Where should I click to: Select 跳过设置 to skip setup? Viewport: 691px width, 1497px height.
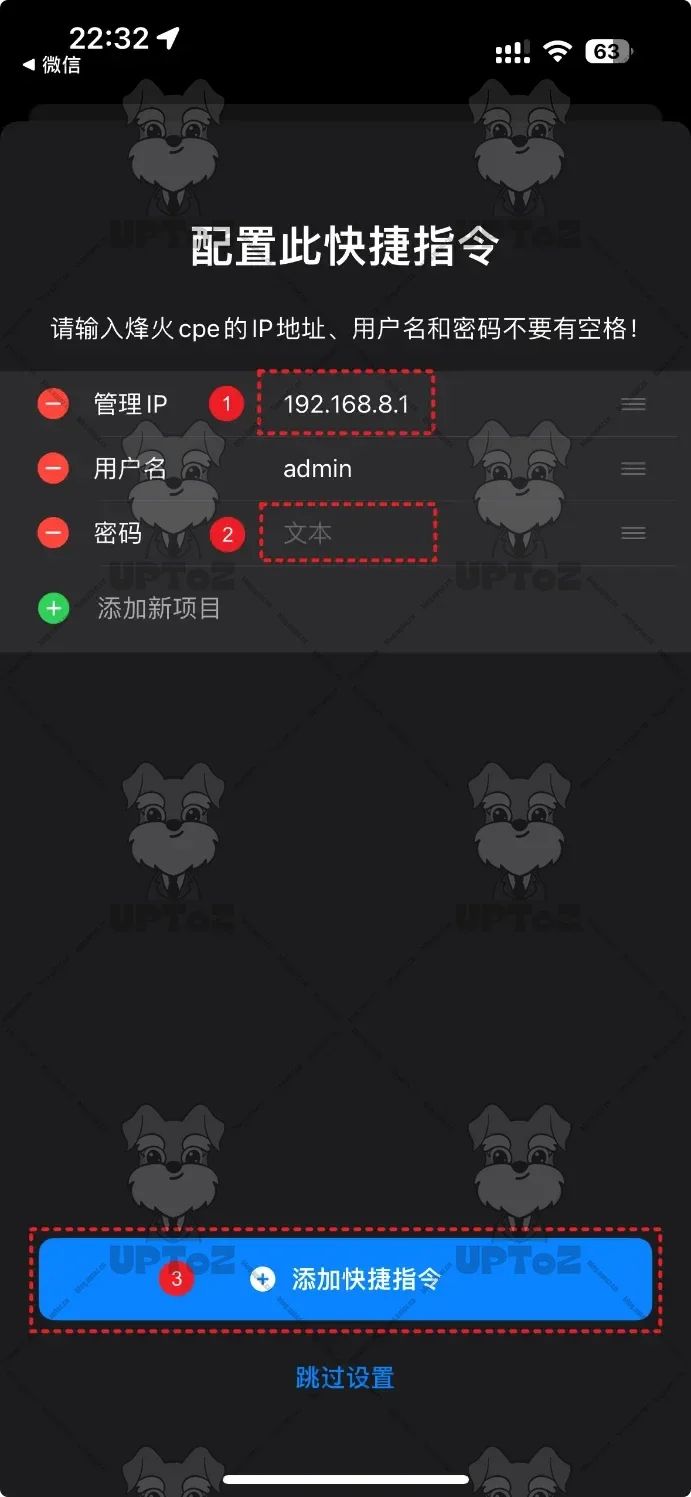pos(345,1377)
